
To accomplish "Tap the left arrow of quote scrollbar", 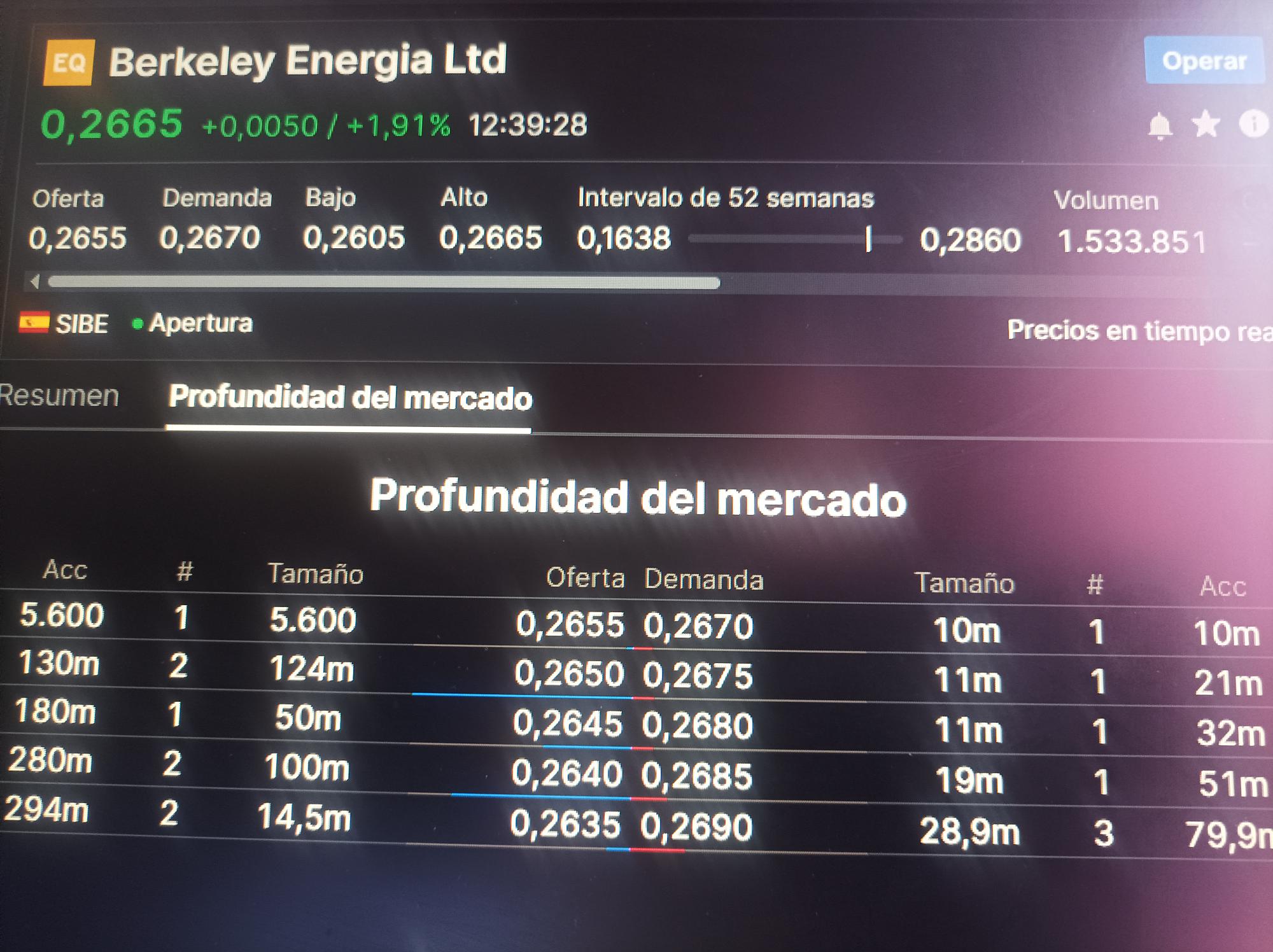I will (35, 281).
